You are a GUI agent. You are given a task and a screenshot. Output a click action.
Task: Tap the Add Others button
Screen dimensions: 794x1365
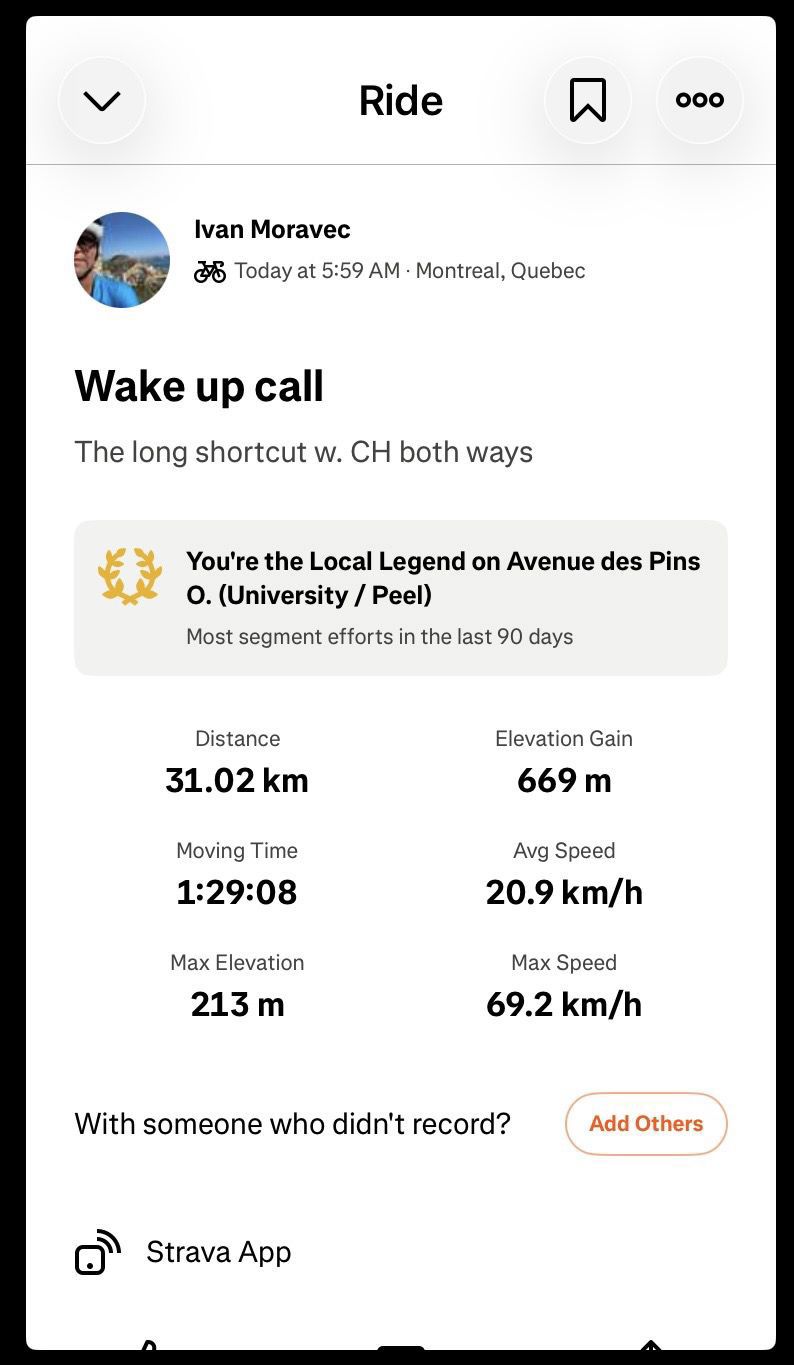click(646, 1124)
